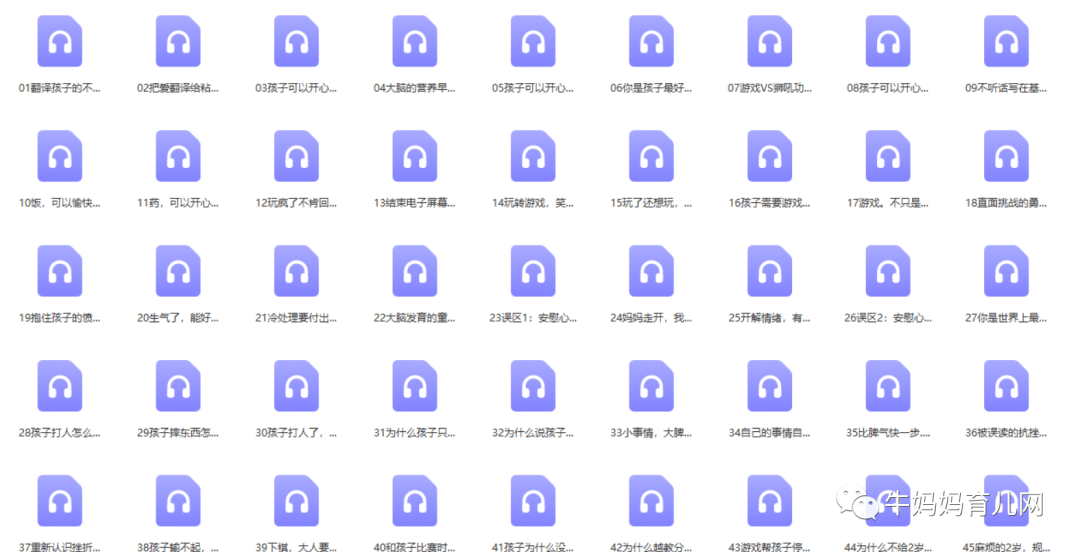Open audio file 01翻译孩子的不…
The width and height of the screenshot is (1080, 552).
60,42
